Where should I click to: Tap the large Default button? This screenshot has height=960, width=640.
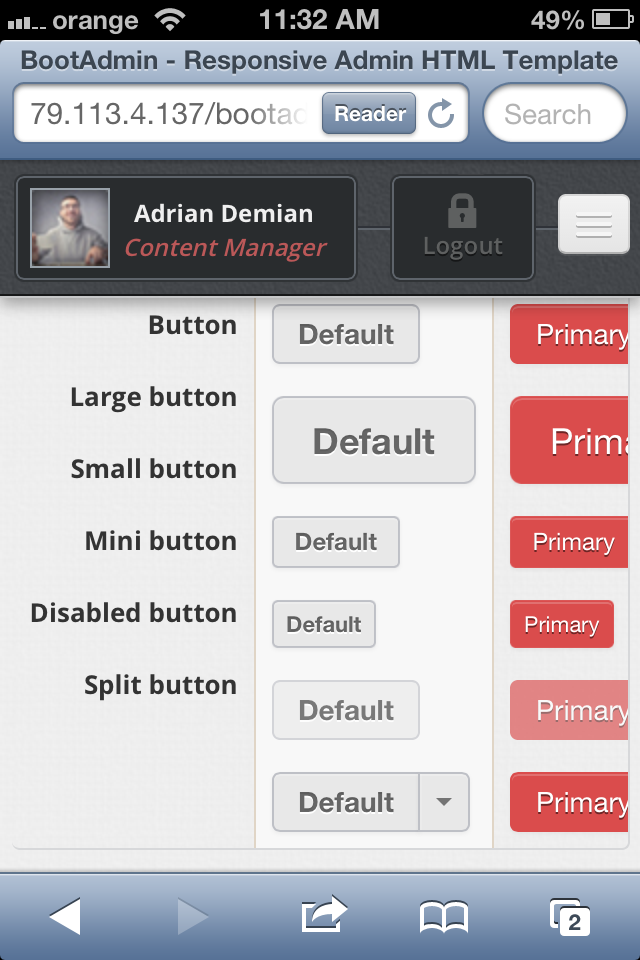(374, 441)
